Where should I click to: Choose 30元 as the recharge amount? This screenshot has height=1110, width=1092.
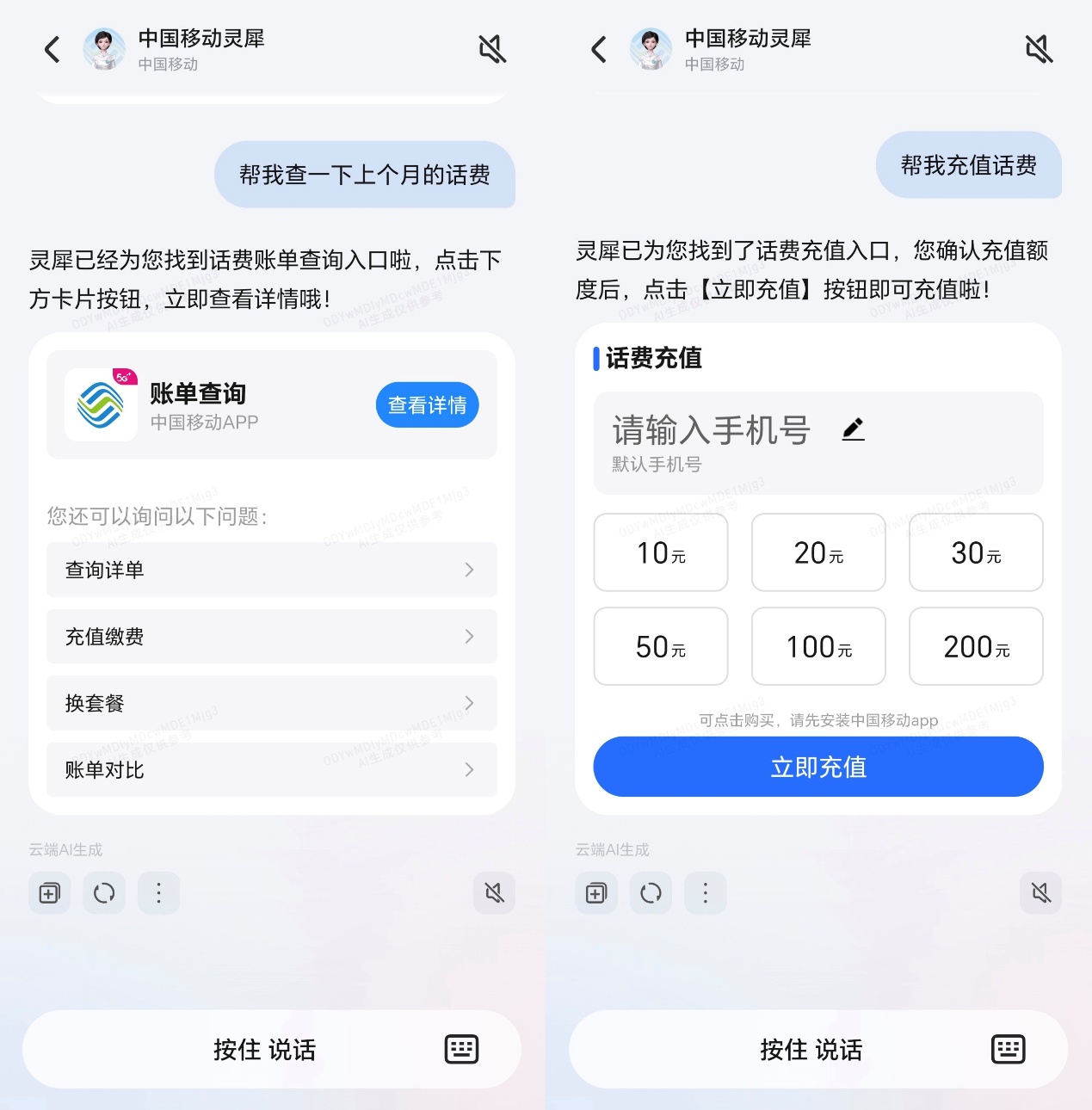976,552
